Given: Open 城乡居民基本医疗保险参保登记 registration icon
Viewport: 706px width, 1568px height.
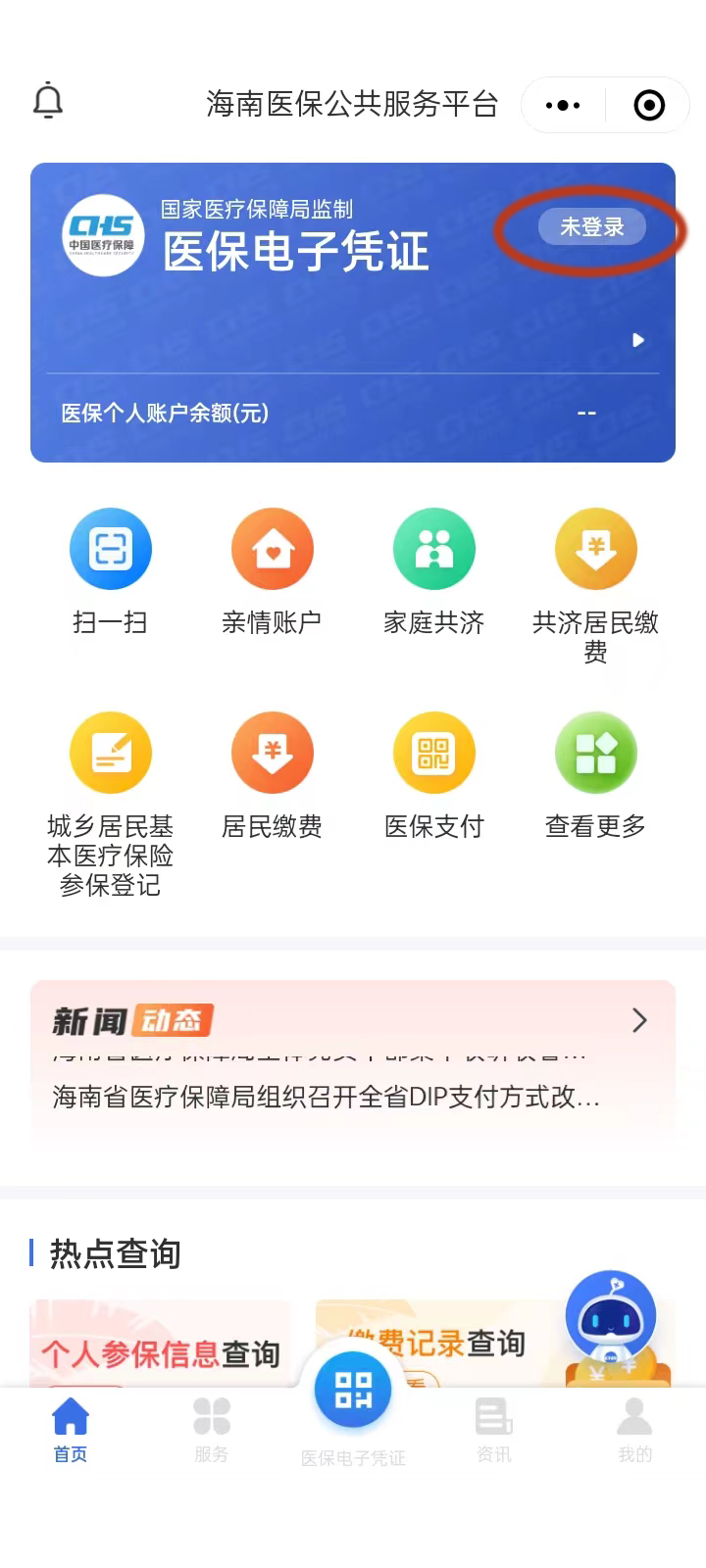Looking at the screenshot, I should [x=111, y=753].
